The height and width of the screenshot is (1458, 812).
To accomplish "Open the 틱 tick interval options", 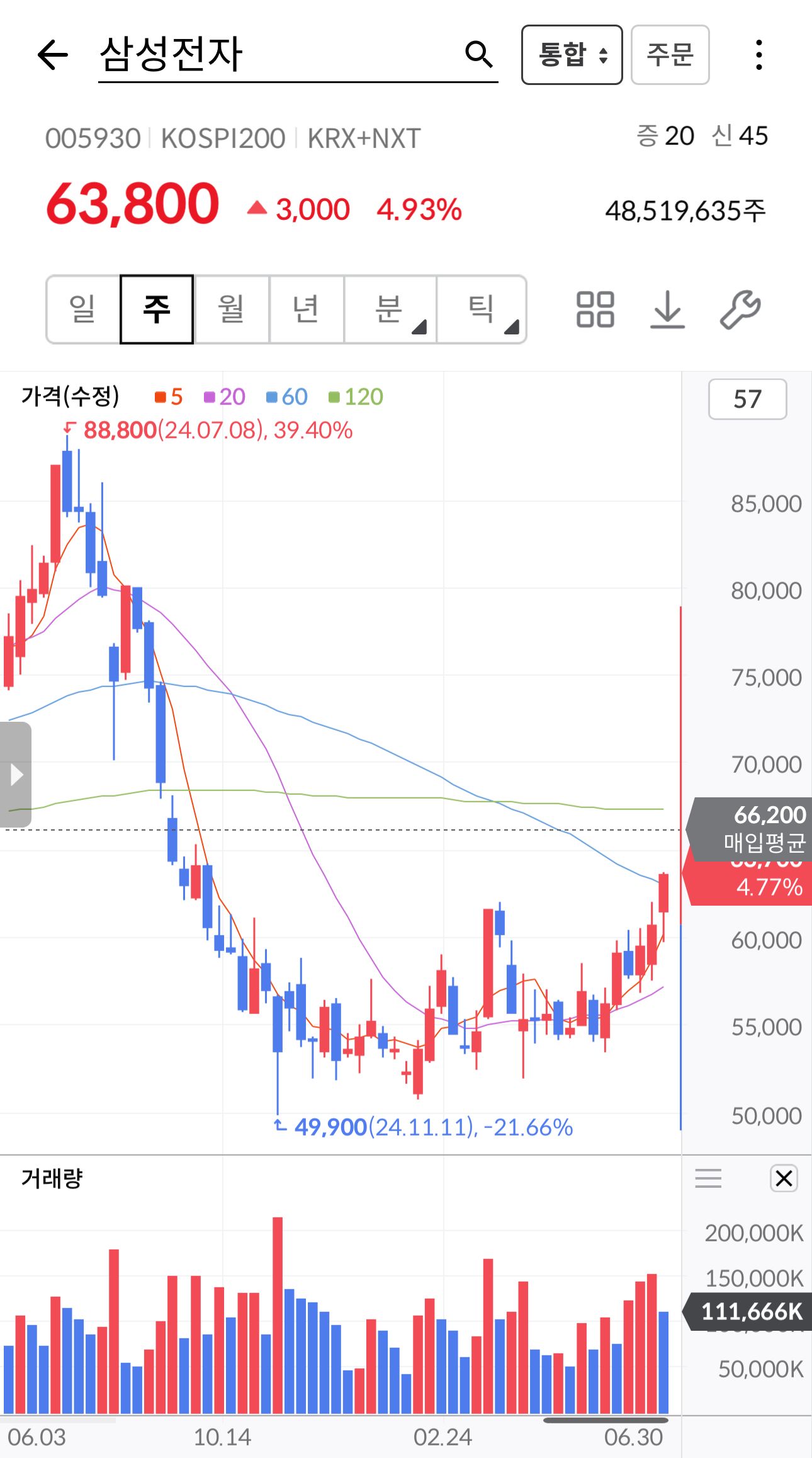I will click(482, 309).
